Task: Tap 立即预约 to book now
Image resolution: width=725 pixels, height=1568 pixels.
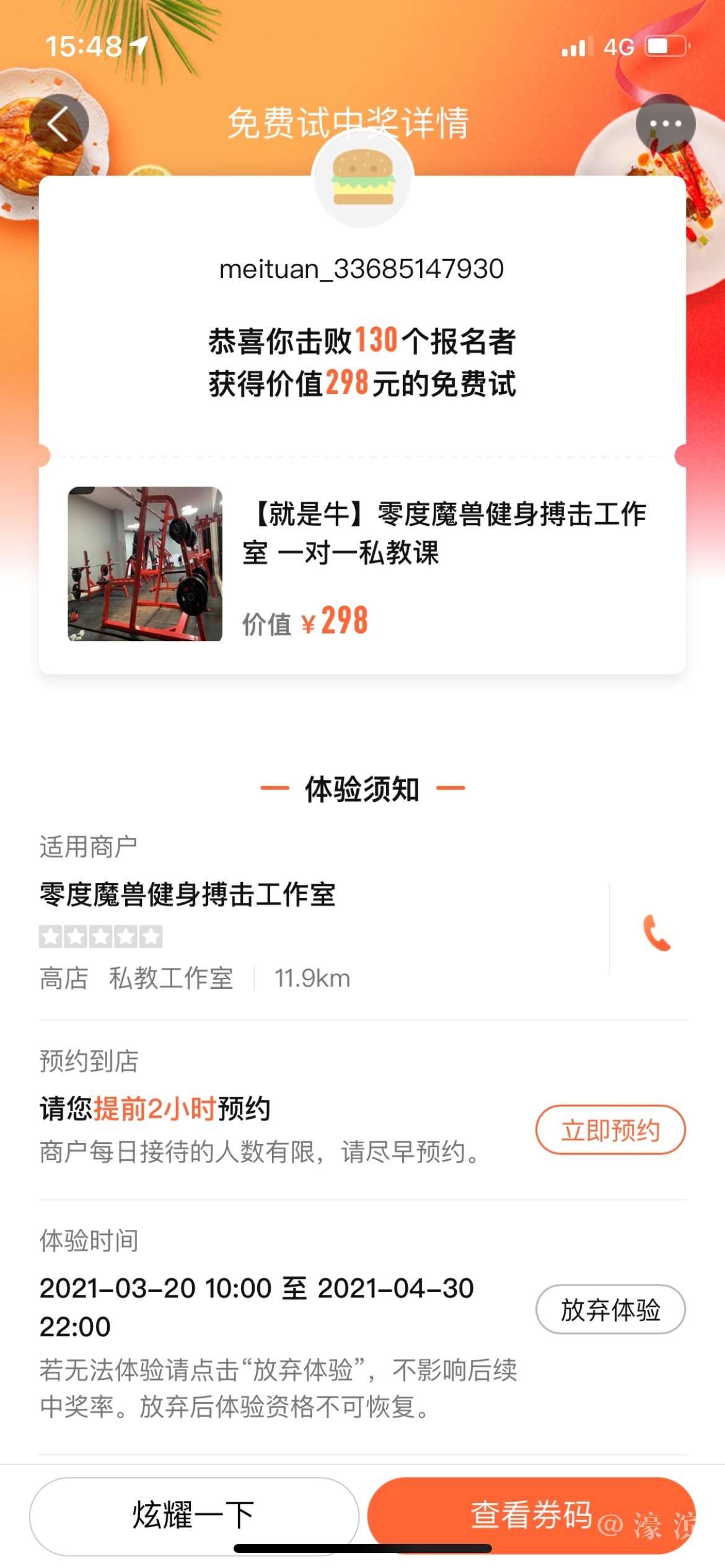Action: [610, 1130]
